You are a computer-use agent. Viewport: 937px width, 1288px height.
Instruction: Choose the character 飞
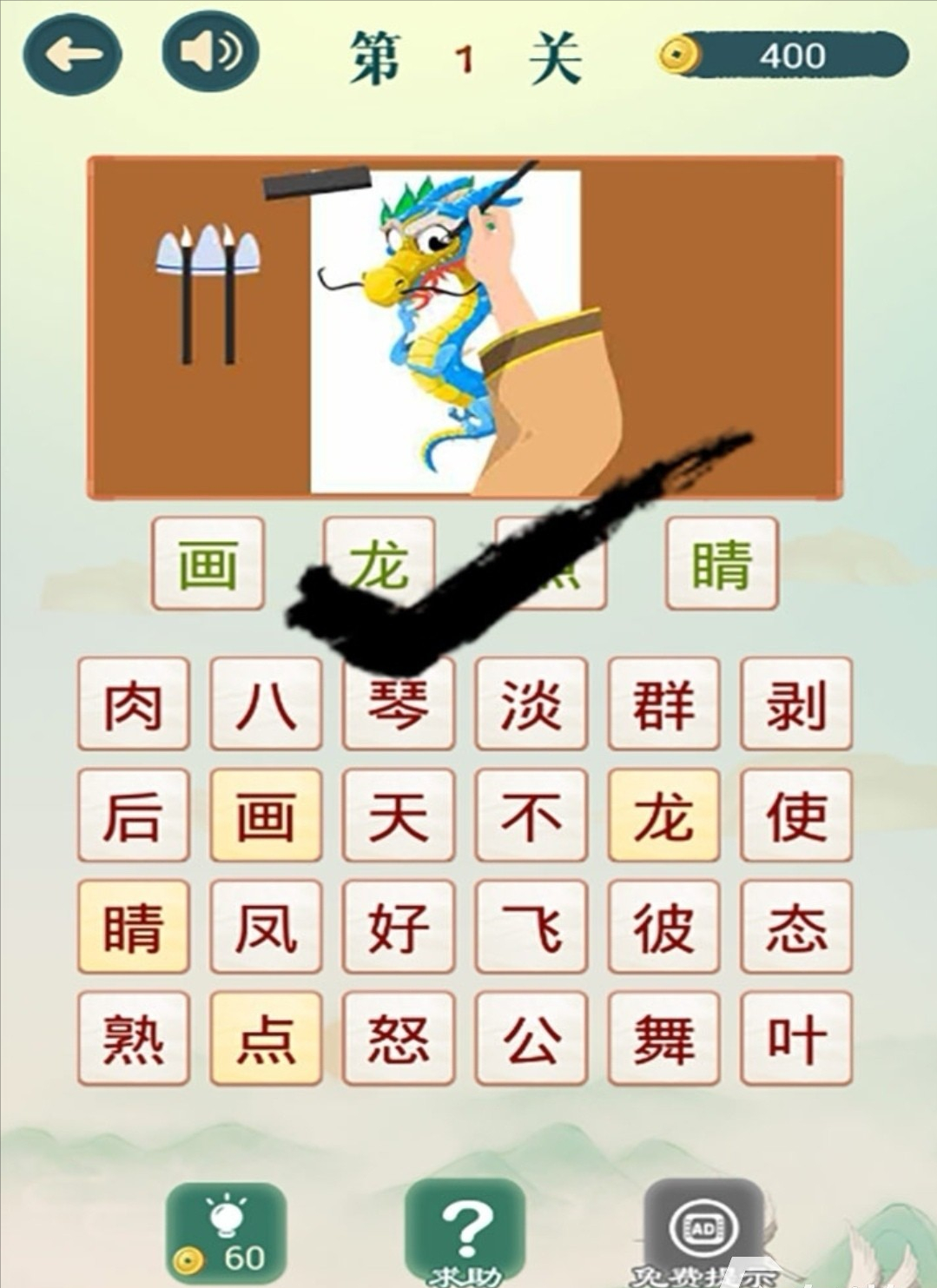[531, 926]
